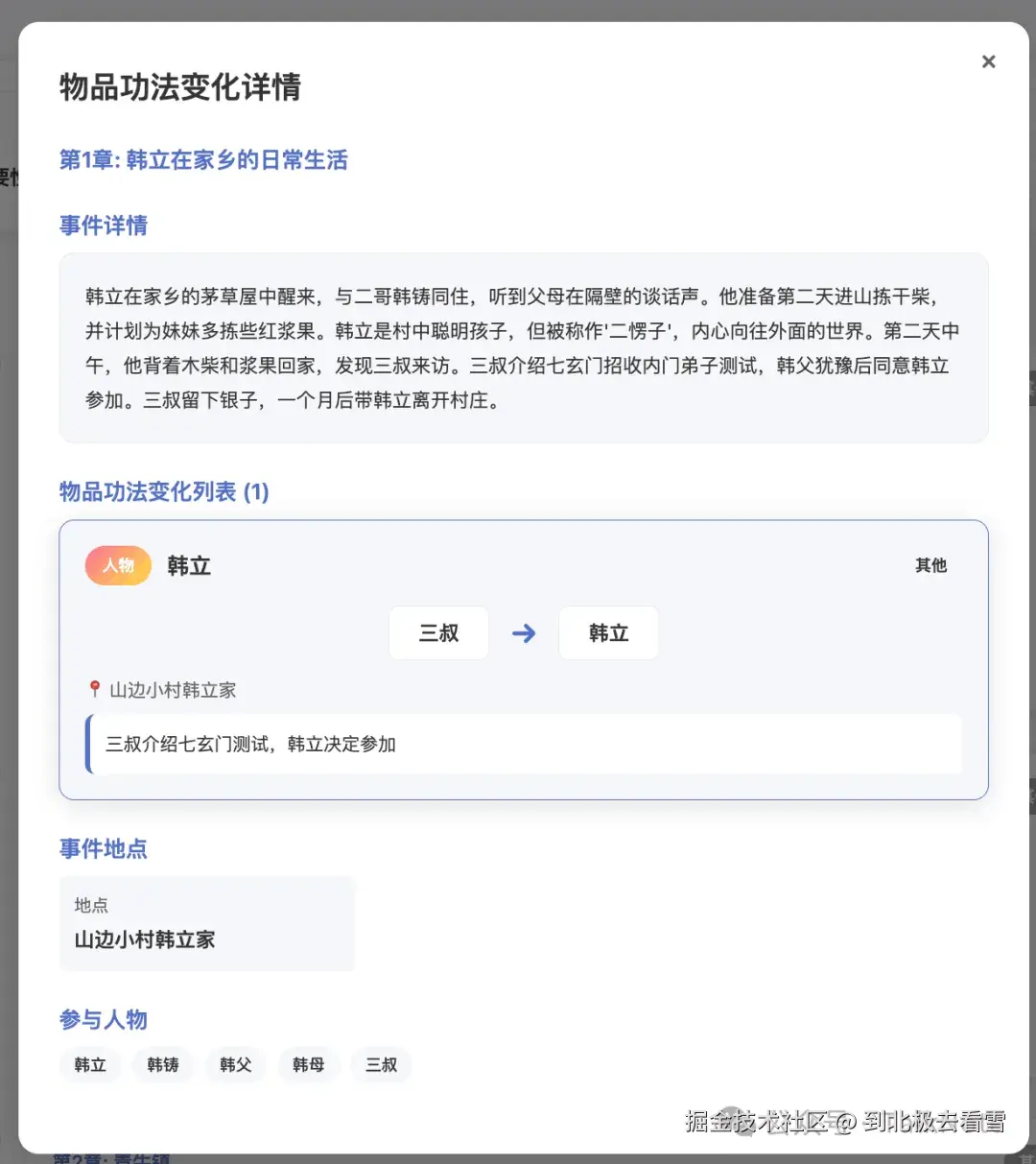Click the blue arrow icon between 三叔 and 韩立
1036x1164 pixels.
(524, 632)
